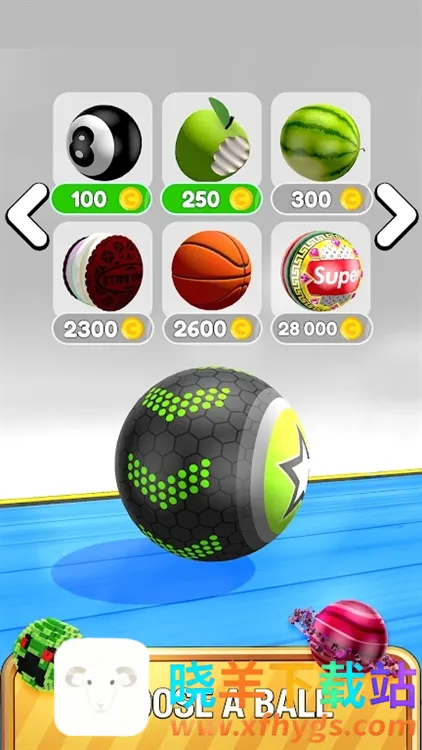Choose the basketball skin for 2600
The width and height of the screenshot is (422, 750).
(211, 283)
